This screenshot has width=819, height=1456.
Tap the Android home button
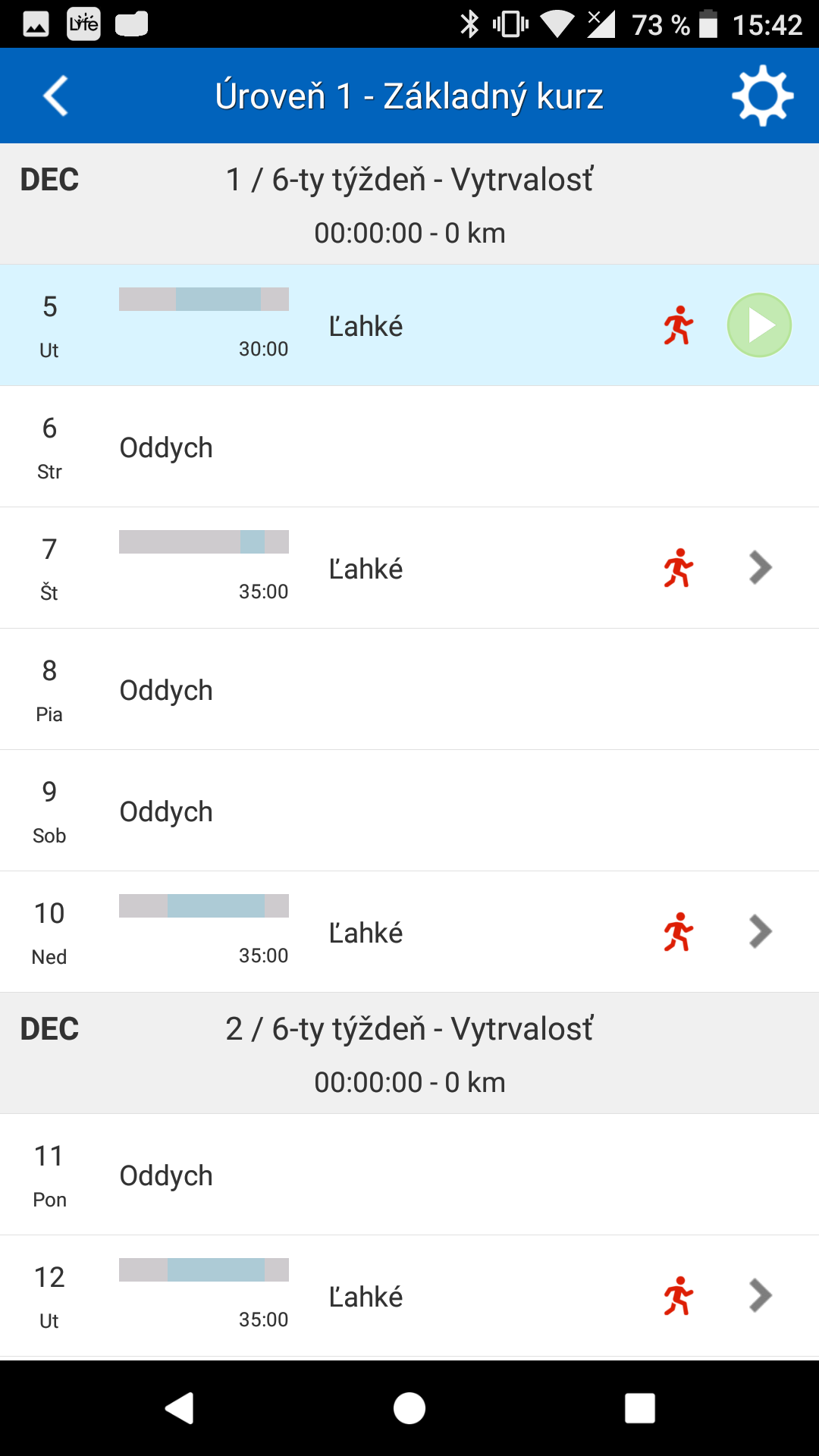pos(409,1408)
